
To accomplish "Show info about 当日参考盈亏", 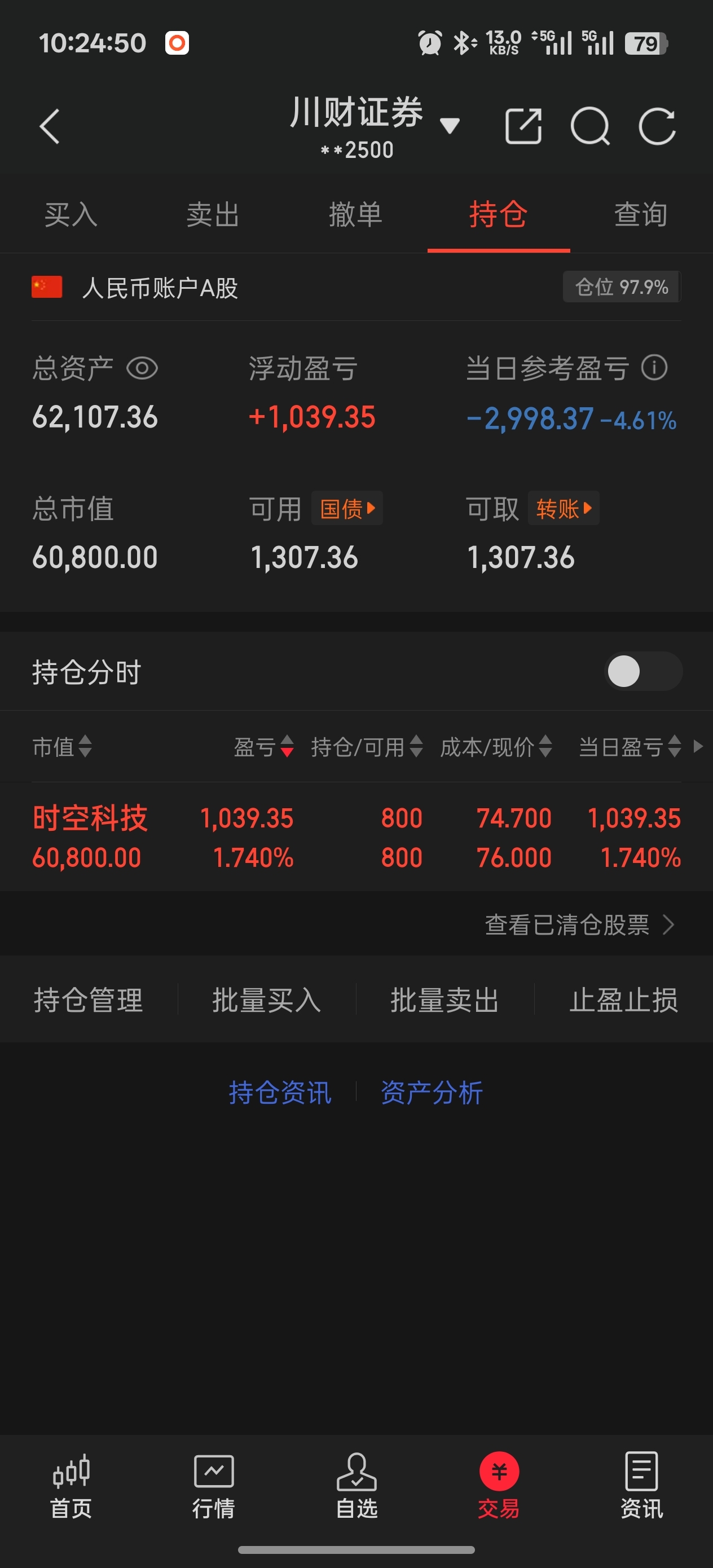I will tap(654, 368).
